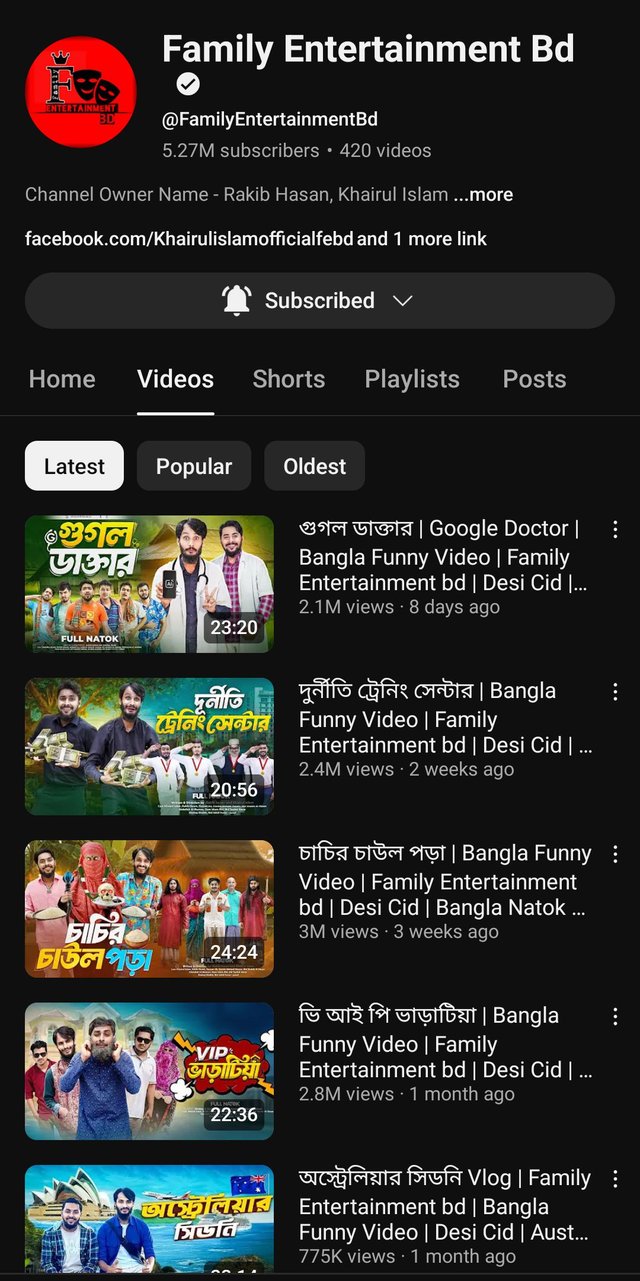
Task: Open options for the Sydney Vlog video
Action: 615,1180
